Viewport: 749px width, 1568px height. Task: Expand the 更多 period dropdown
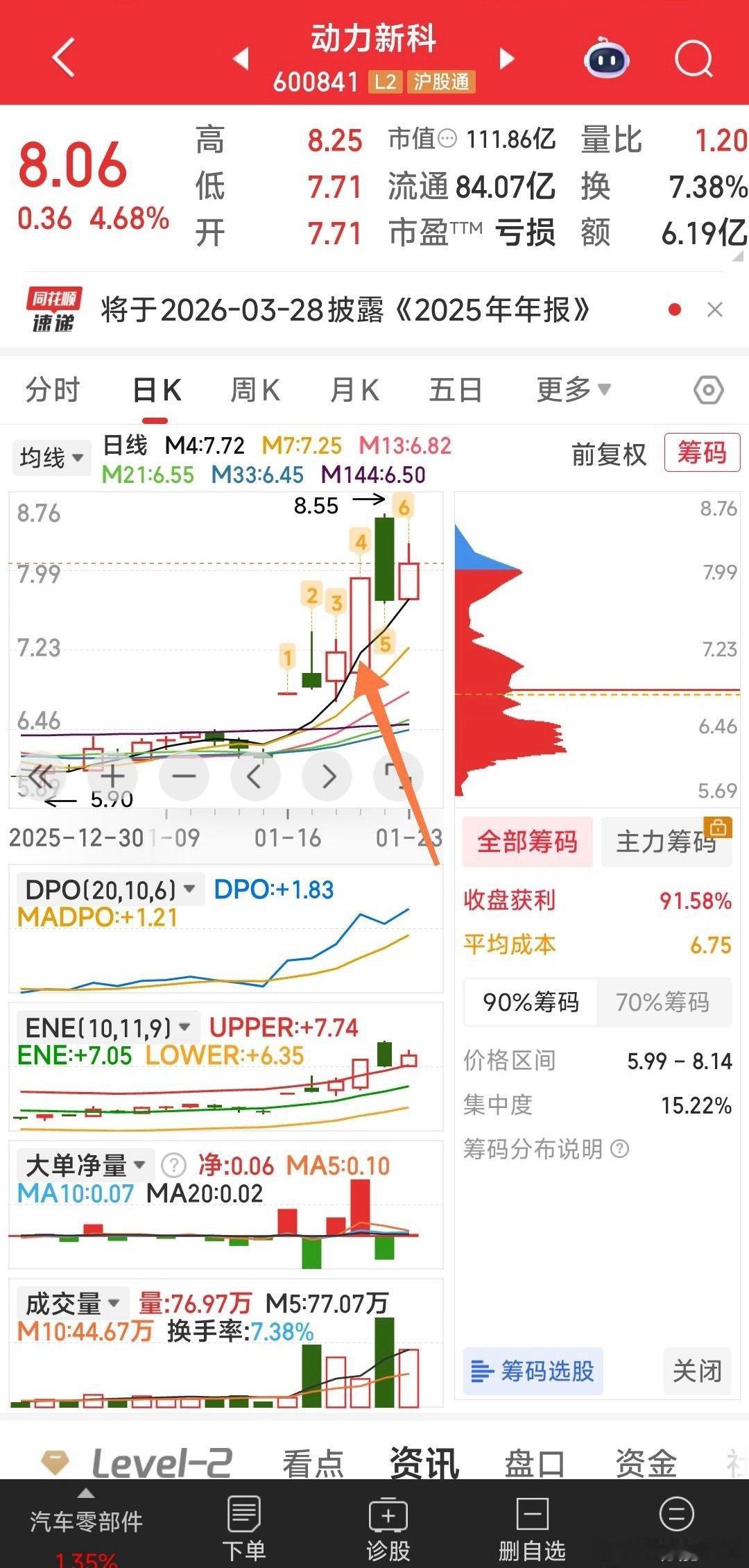coord(573,390)
